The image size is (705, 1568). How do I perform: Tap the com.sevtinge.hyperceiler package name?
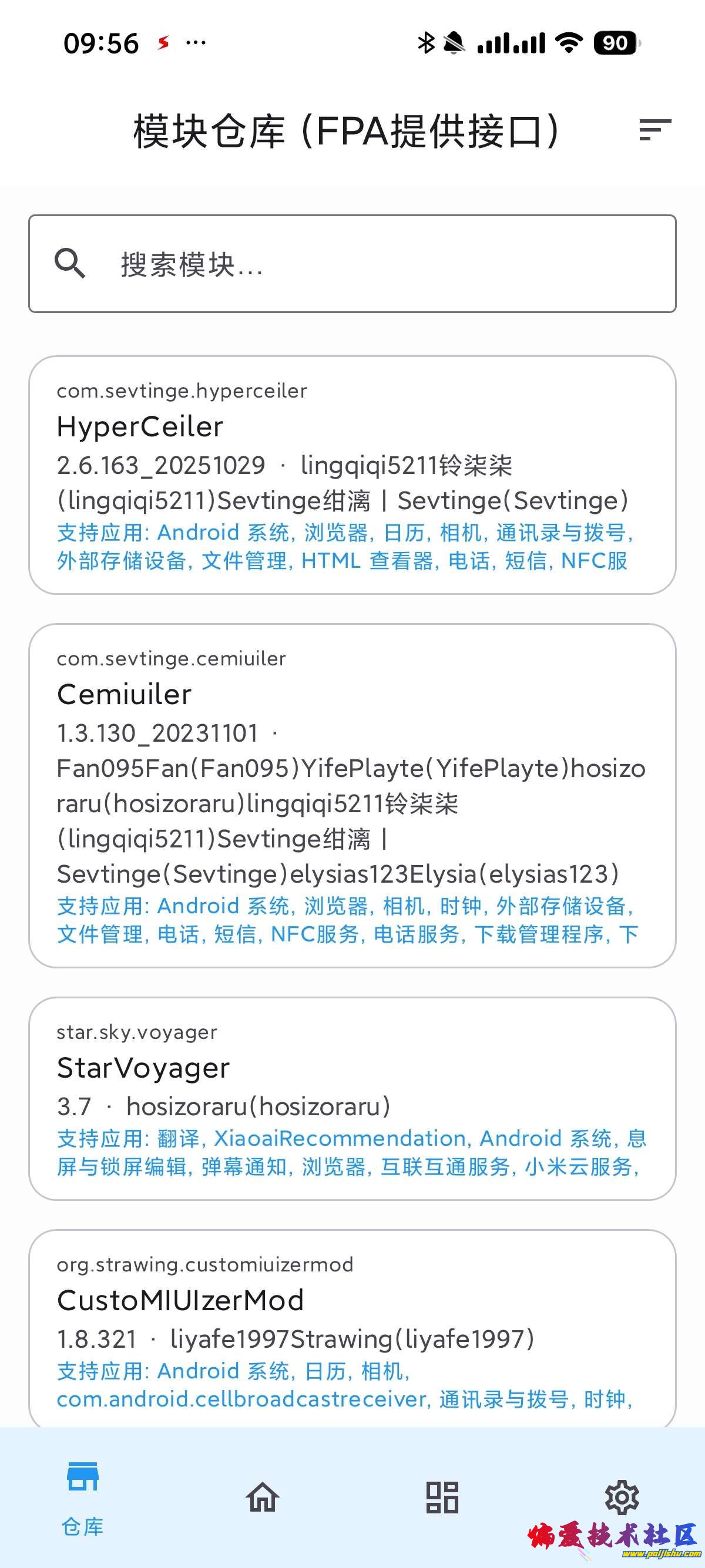coord(182,391)
